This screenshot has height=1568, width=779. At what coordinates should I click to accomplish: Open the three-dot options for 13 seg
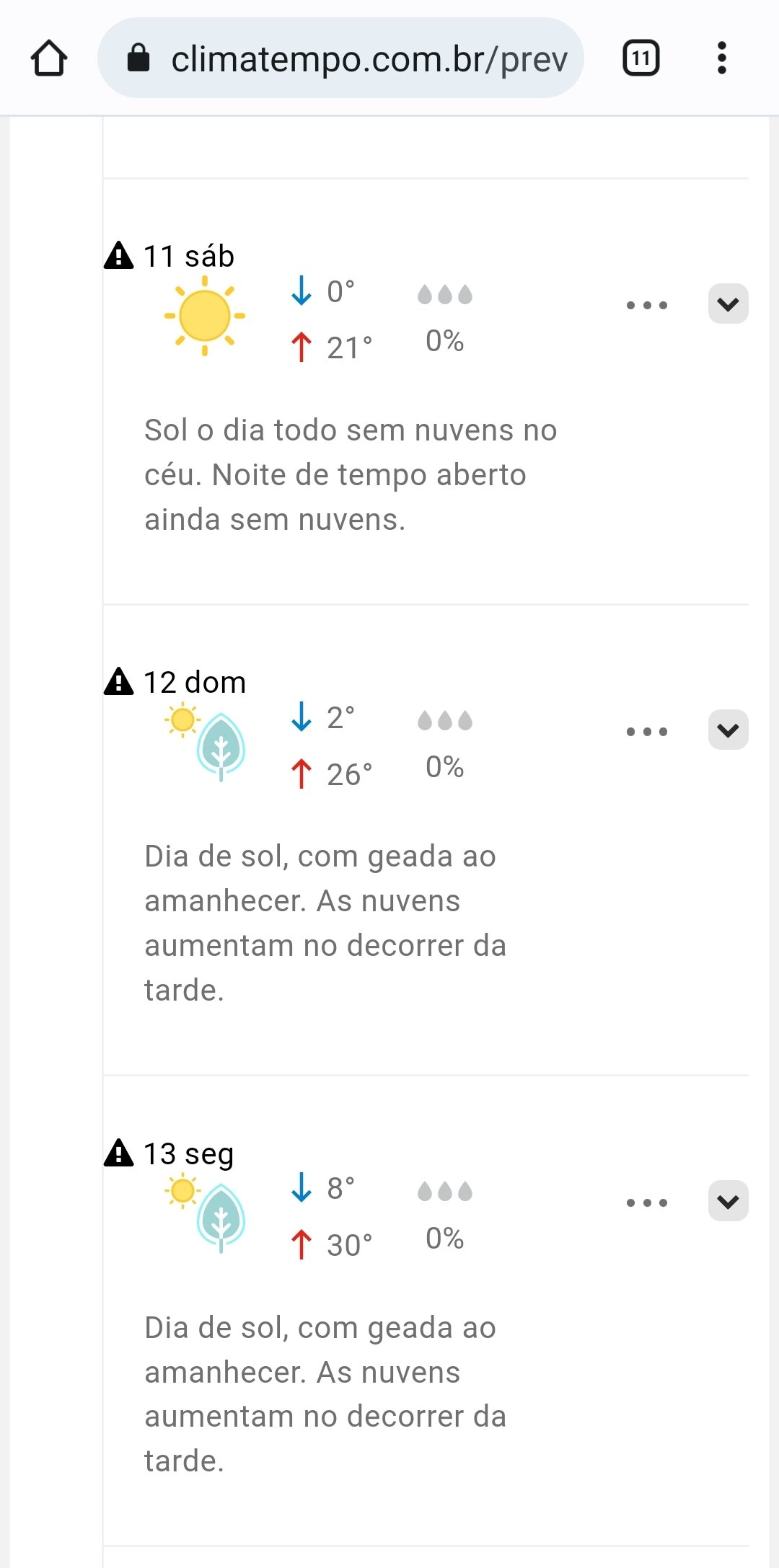coord(647,1202)
